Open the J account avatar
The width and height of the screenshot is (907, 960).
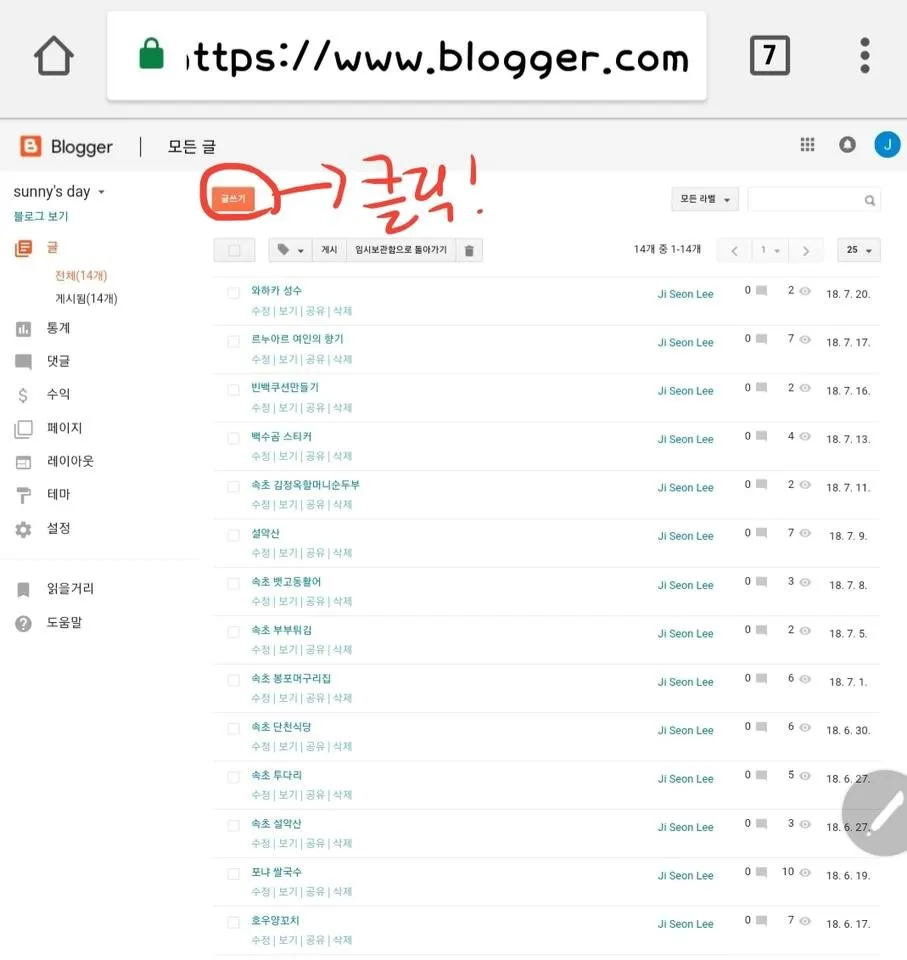(887, 145)
